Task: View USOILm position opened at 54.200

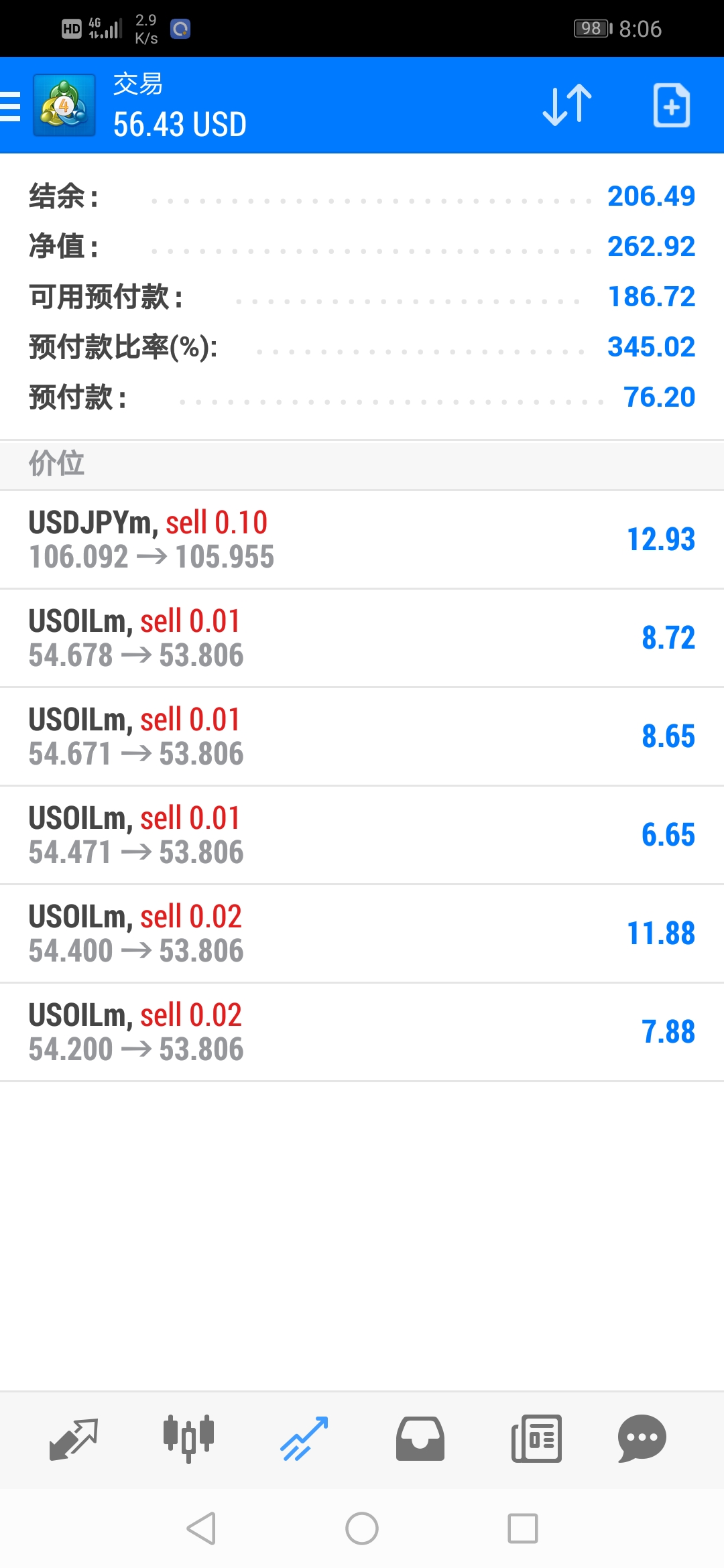Action: tap(362, 1033)
